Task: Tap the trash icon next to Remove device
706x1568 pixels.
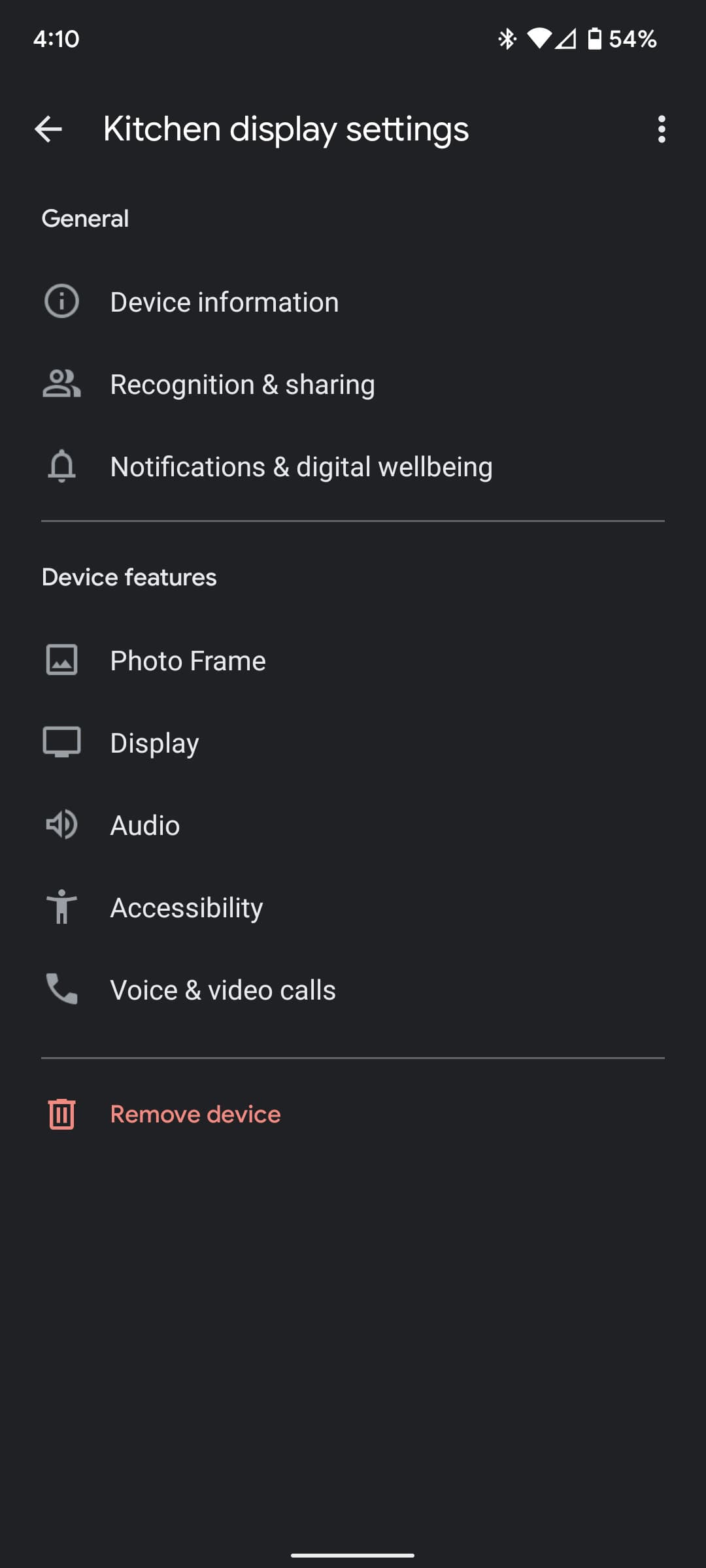Action: point(62,1114)
